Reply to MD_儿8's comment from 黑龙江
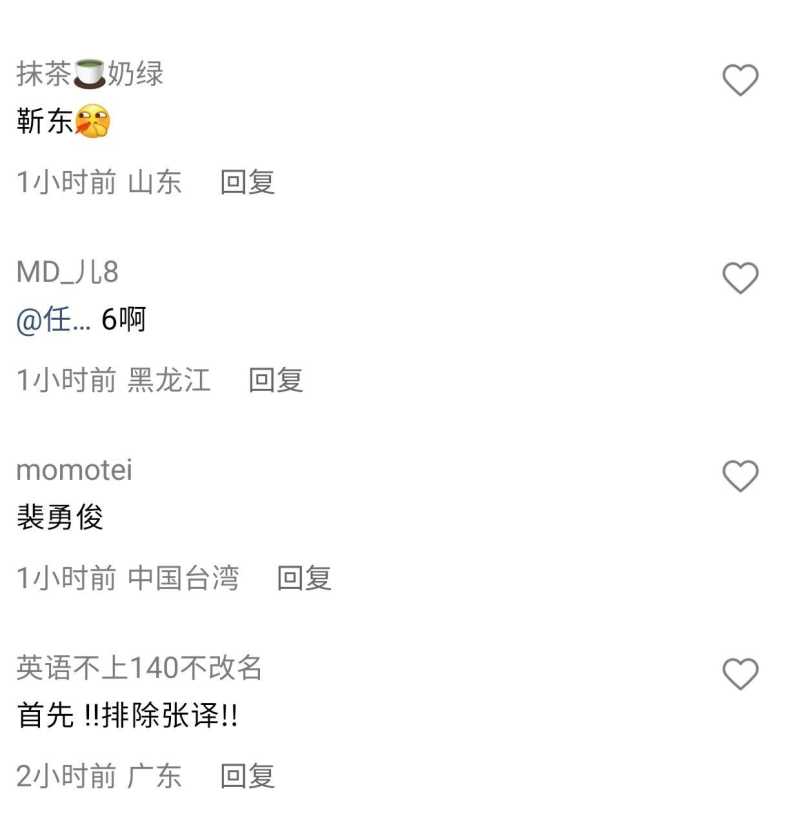Viewport: 800px width, 823px height. [275, 380]
